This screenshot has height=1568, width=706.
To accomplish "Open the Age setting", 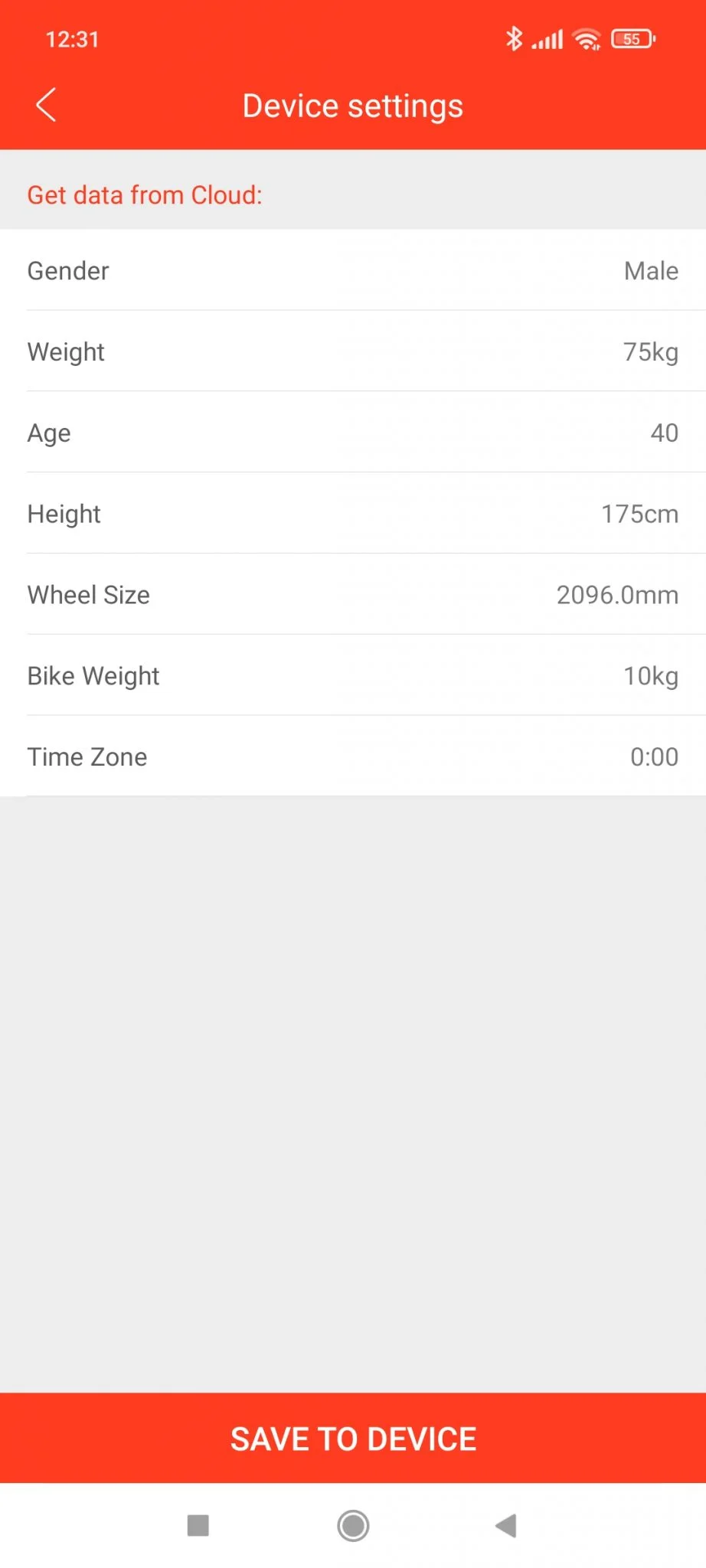I will coord(353,433).
